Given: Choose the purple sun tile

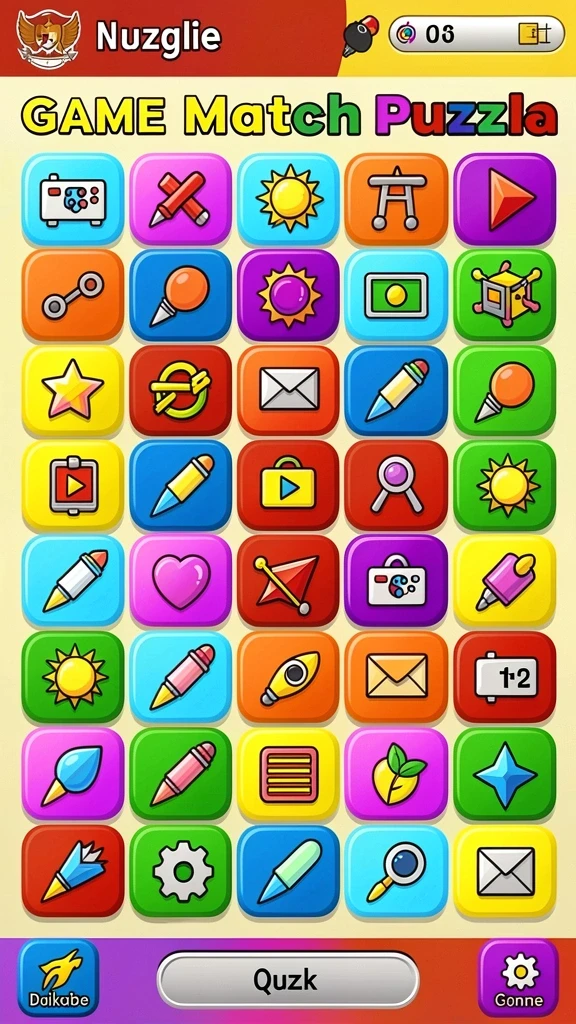Looking at the screenshot, I should [x=288, y=295].
